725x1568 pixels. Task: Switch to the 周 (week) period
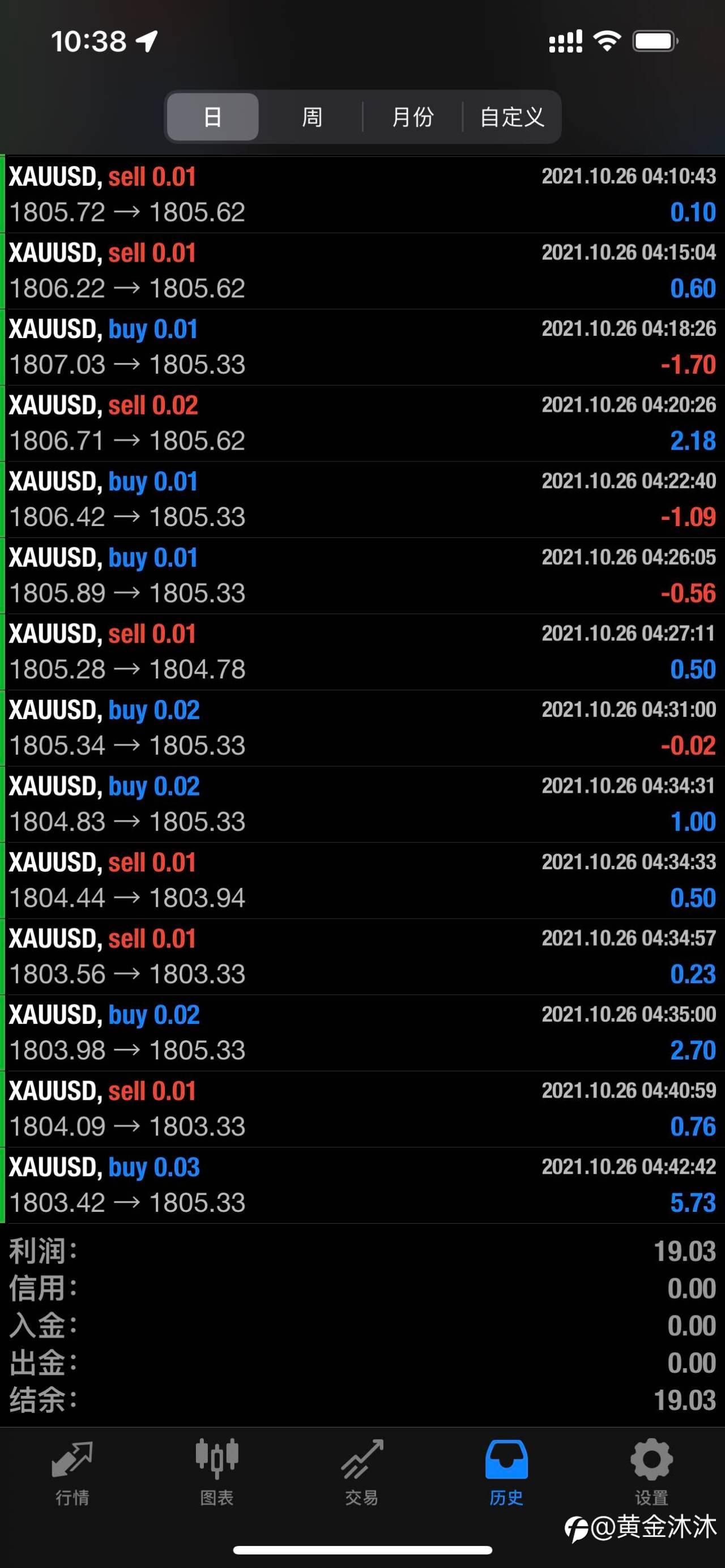pos(312,117)
